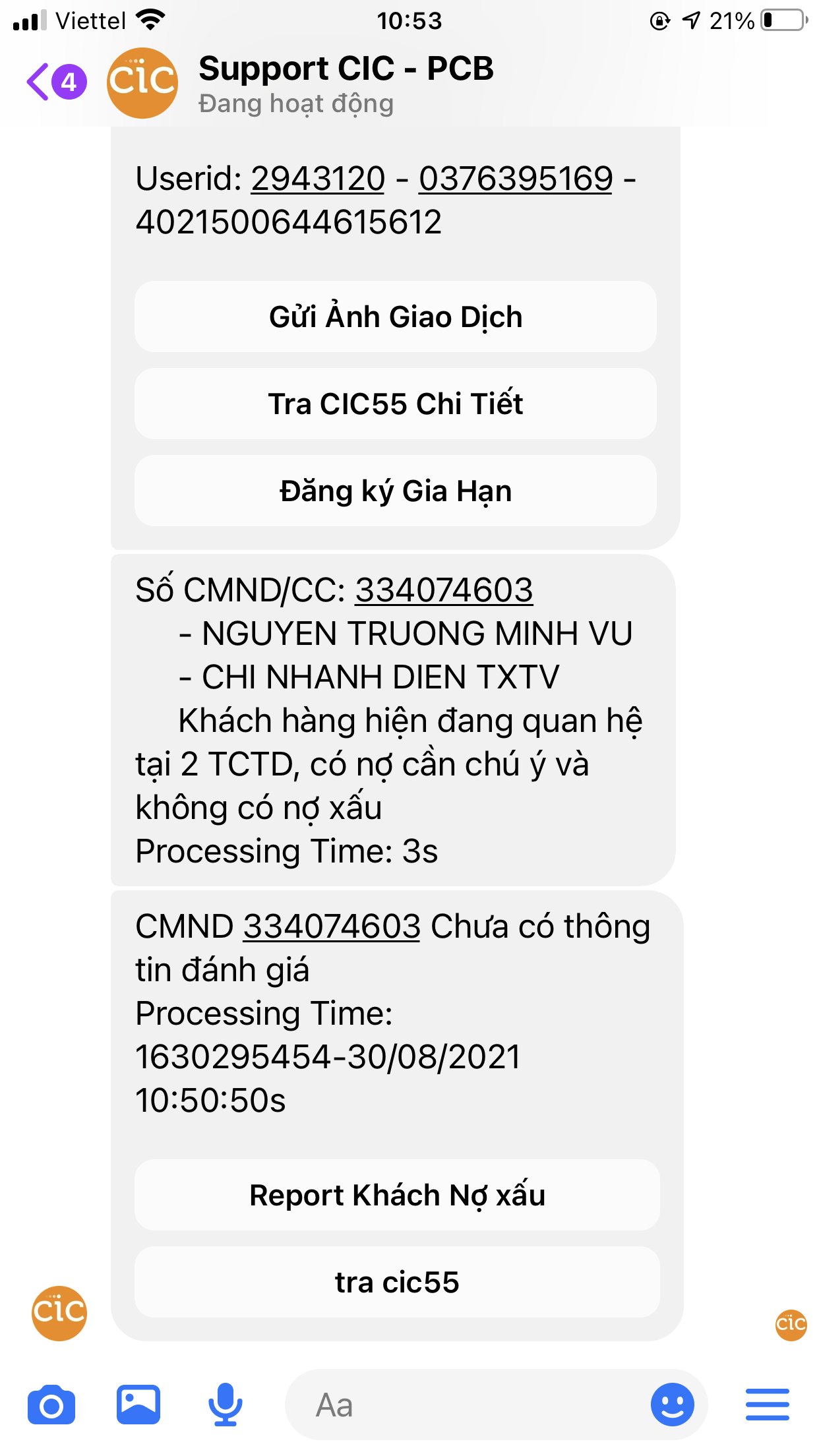819x1456 pixels.
Task: Open the emoji picker
Action: pyautogui.click(x=672, y=1405)
